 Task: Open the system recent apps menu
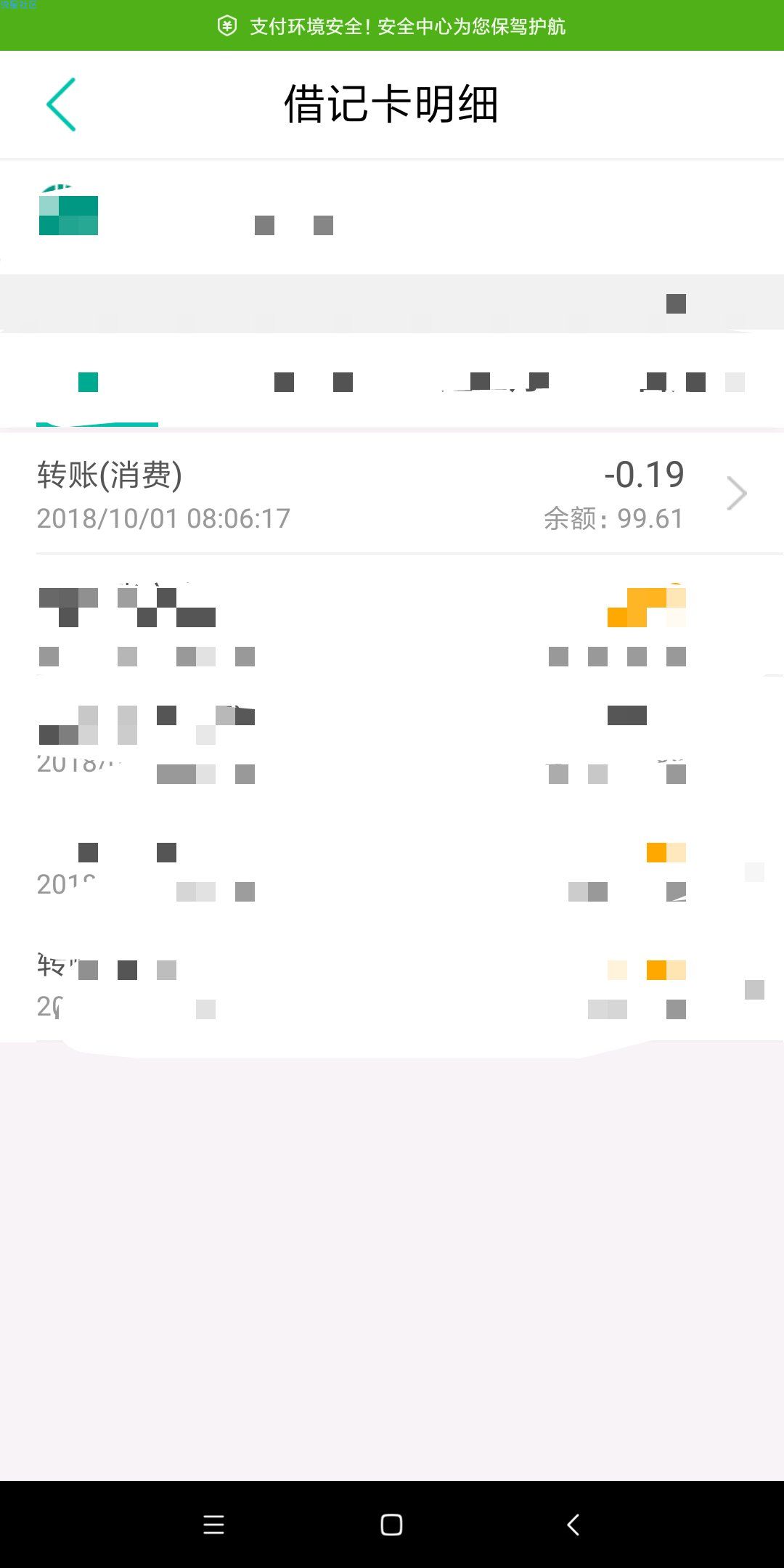[213, 1524]
